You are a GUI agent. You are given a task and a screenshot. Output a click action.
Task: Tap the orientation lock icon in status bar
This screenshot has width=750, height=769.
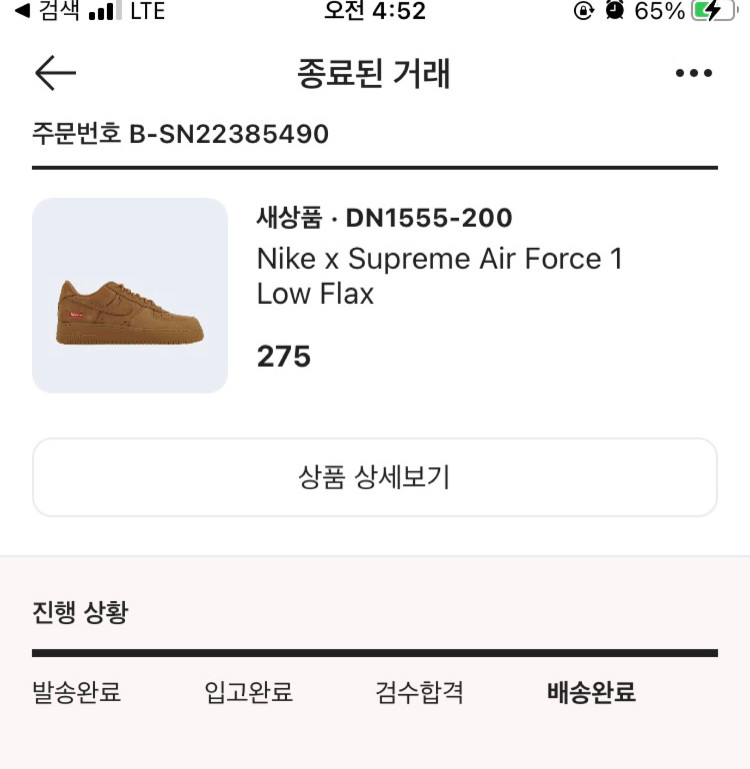(584, 10)
